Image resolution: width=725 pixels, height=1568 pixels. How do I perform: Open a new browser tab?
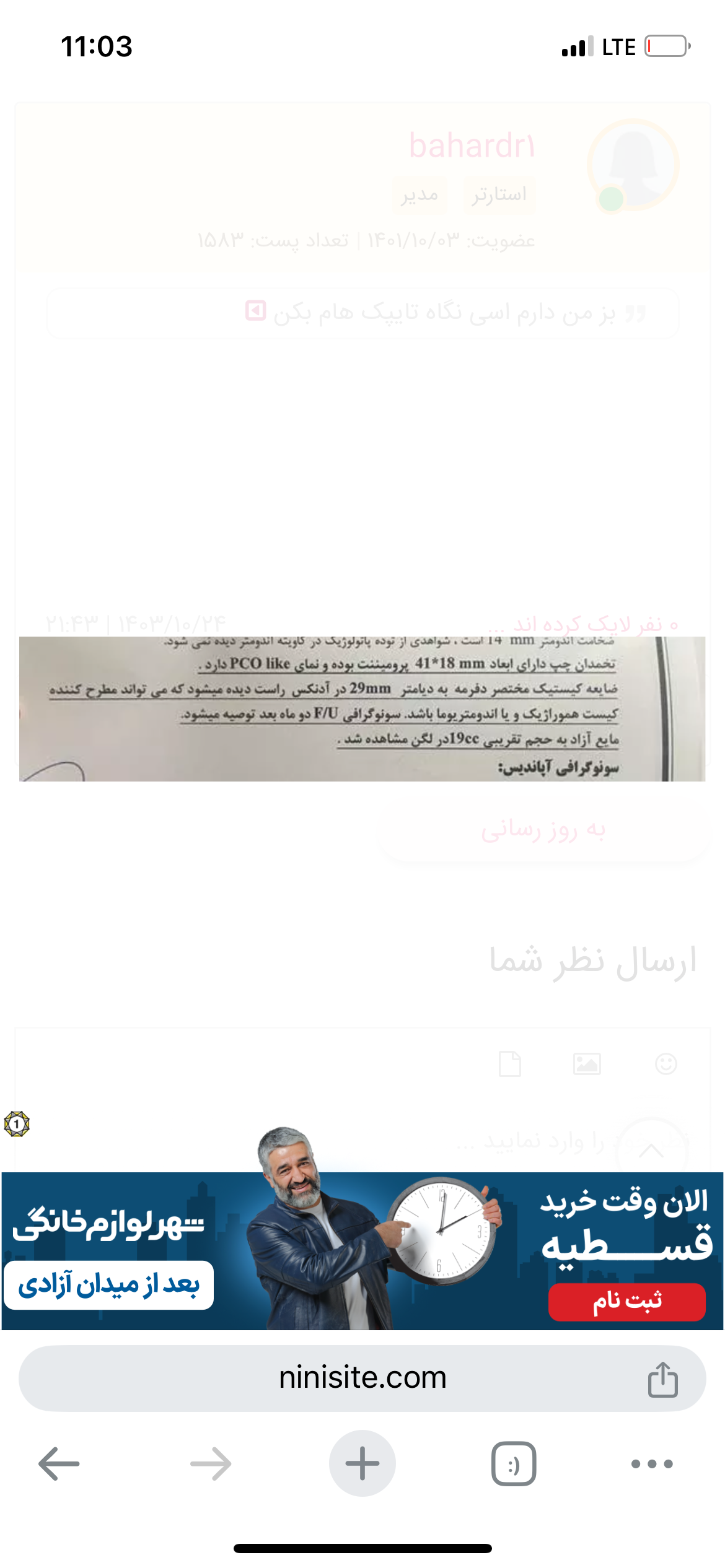pos(362,1463)
